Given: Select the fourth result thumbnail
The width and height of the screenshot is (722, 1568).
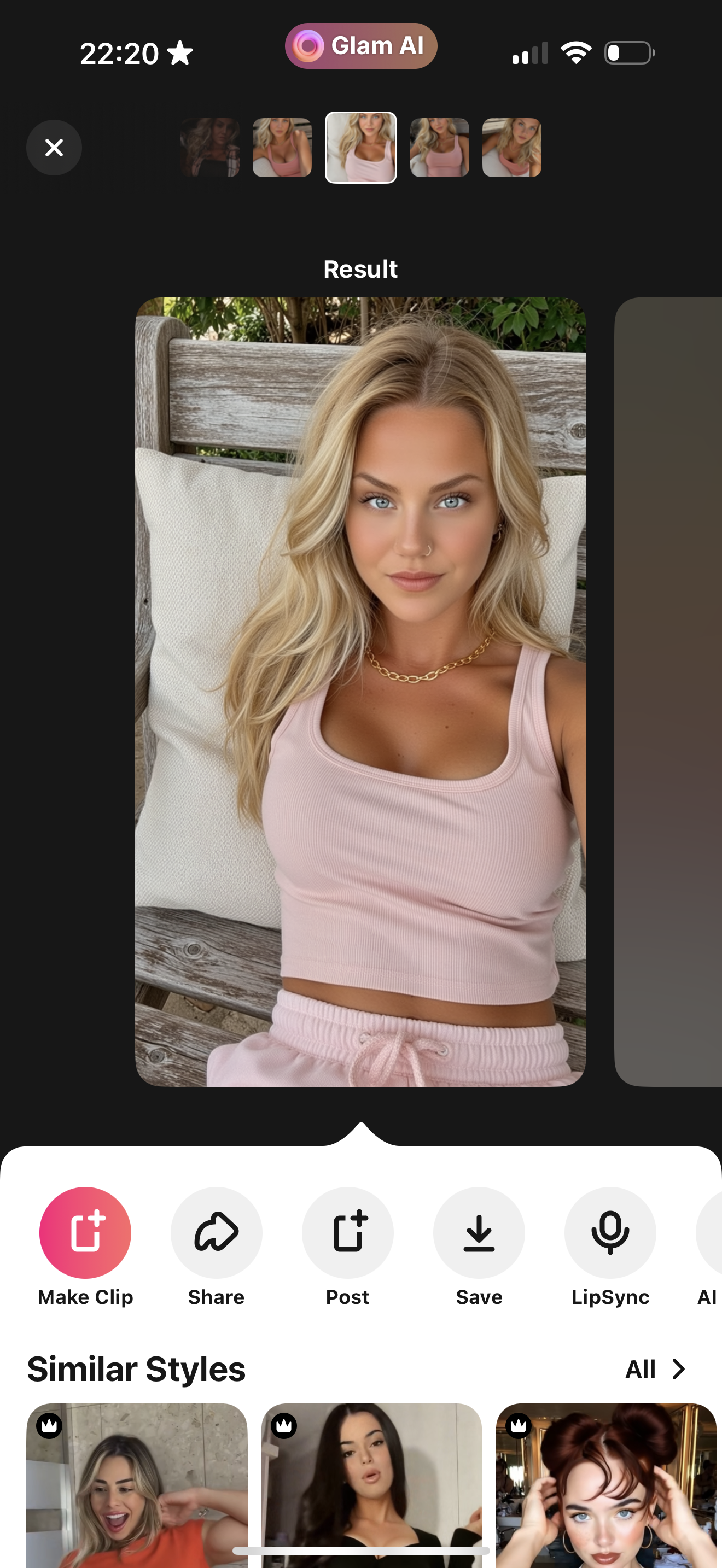Looking at the screenshot, I should click(440, 147).
